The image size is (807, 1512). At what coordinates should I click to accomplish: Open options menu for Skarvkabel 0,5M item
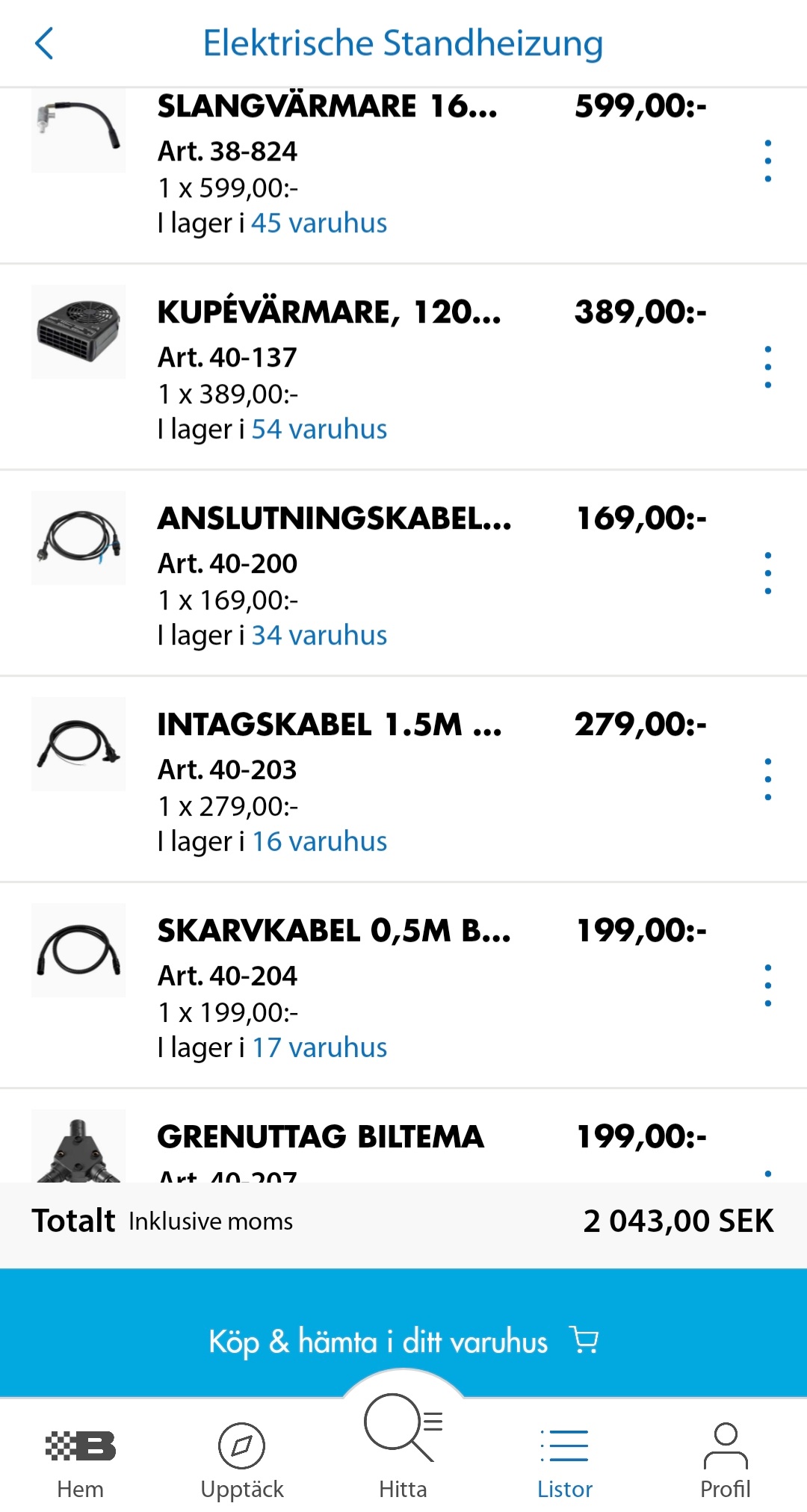pyautogui.click(x=767, y=985)
